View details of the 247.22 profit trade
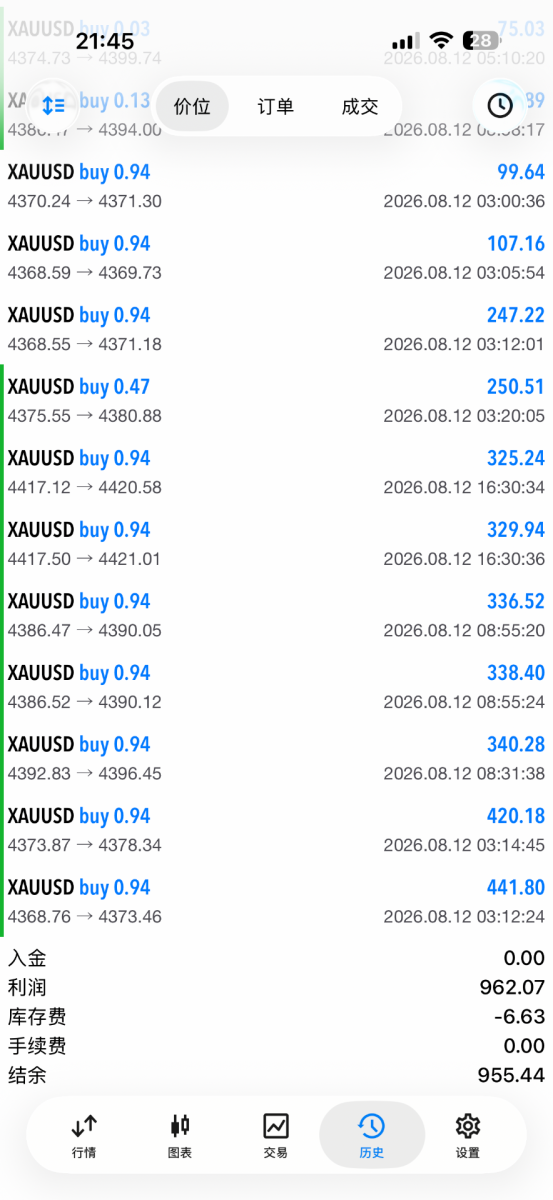Image resolution: width=553 pixels, height=1200 pixels. pos(276,329)
